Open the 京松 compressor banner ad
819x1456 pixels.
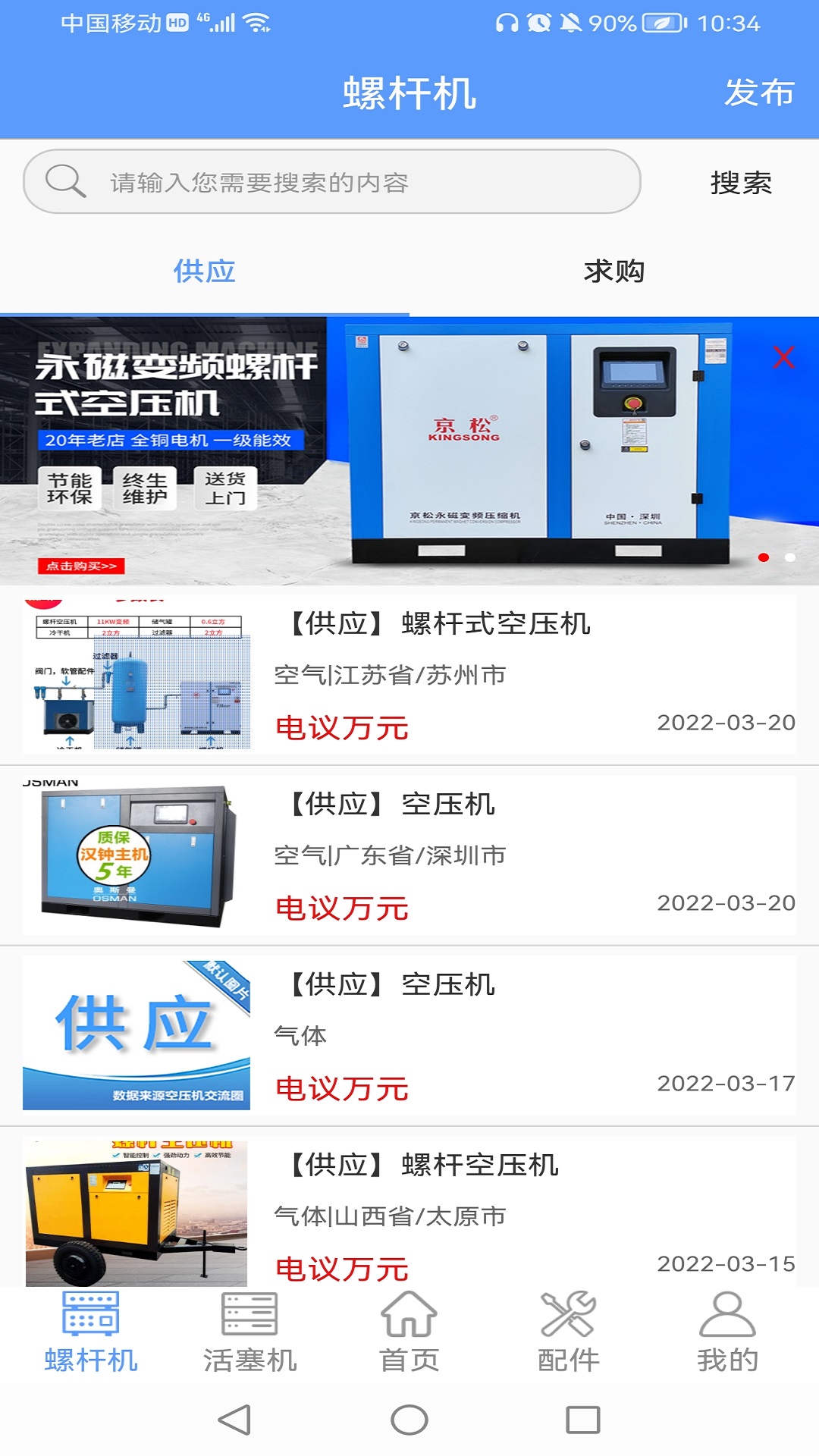pos(409,450)
